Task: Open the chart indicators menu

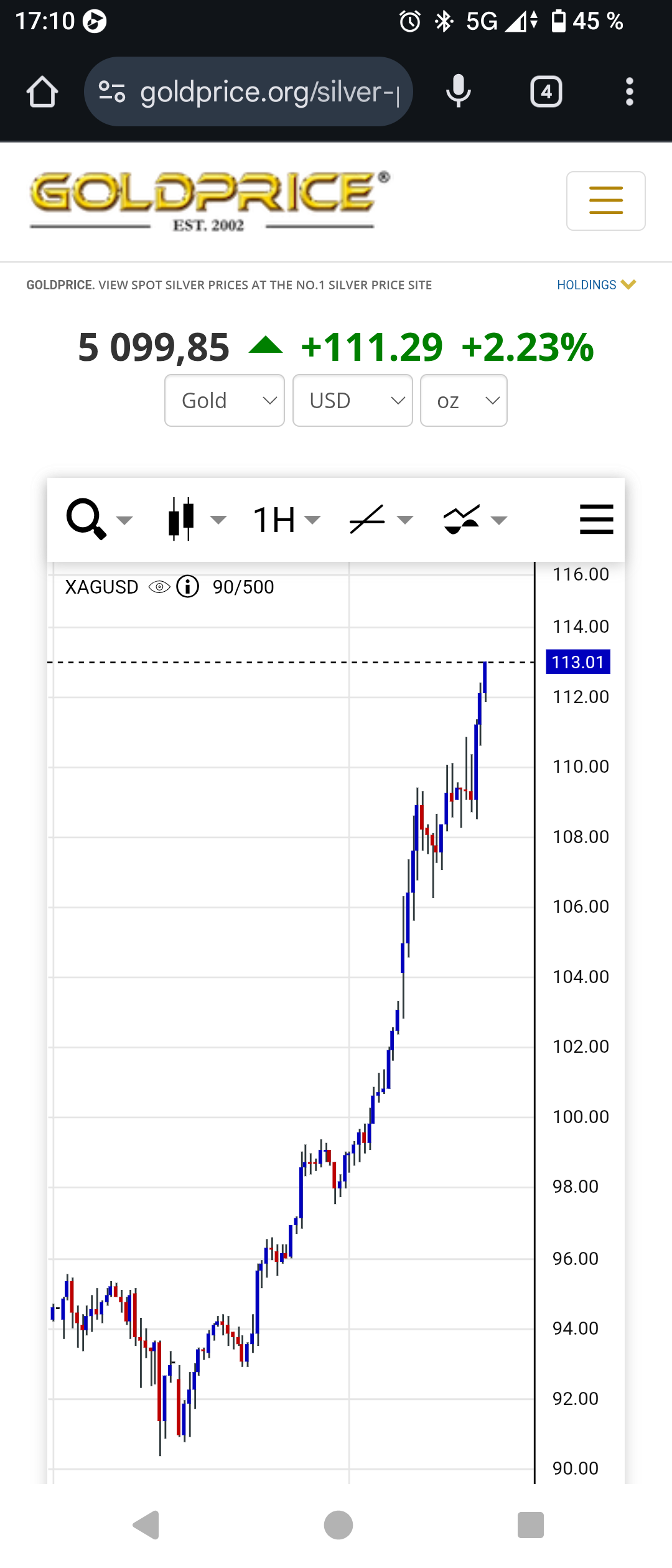Action: tap(474, 520)
